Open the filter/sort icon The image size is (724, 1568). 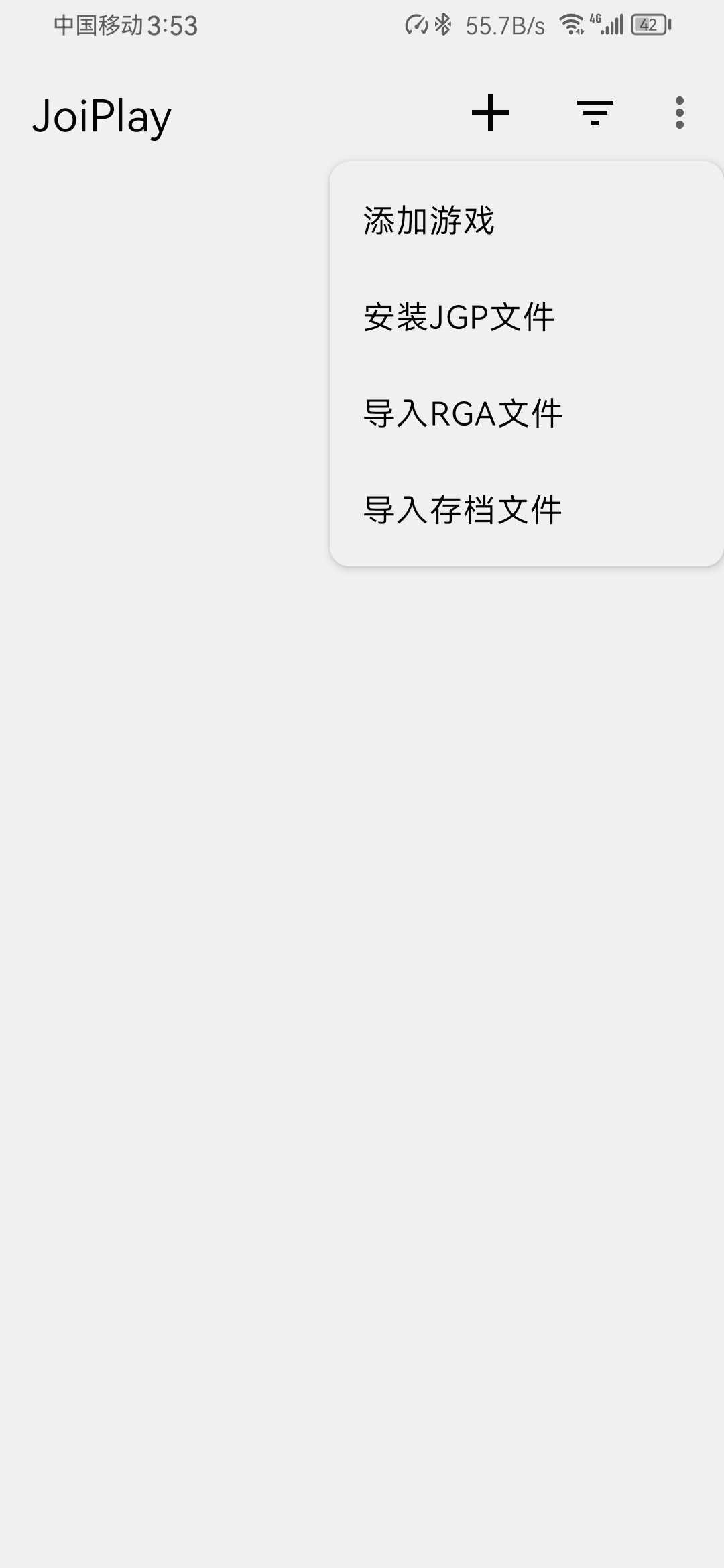tap(595, 113)
